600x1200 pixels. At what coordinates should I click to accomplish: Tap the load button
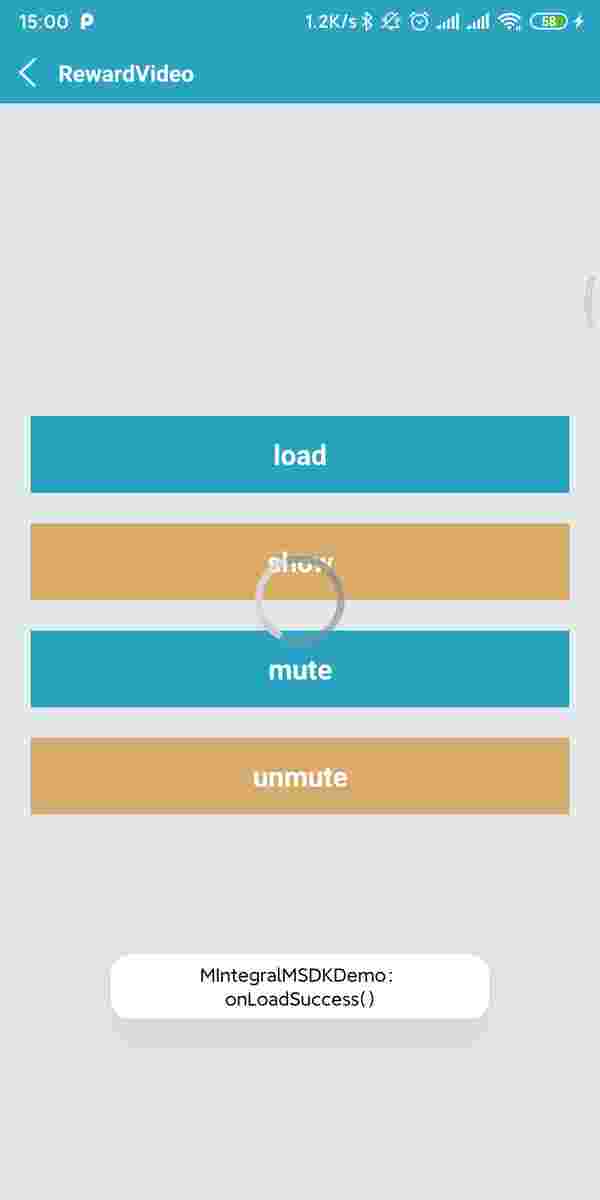click(x=300, y=454)
